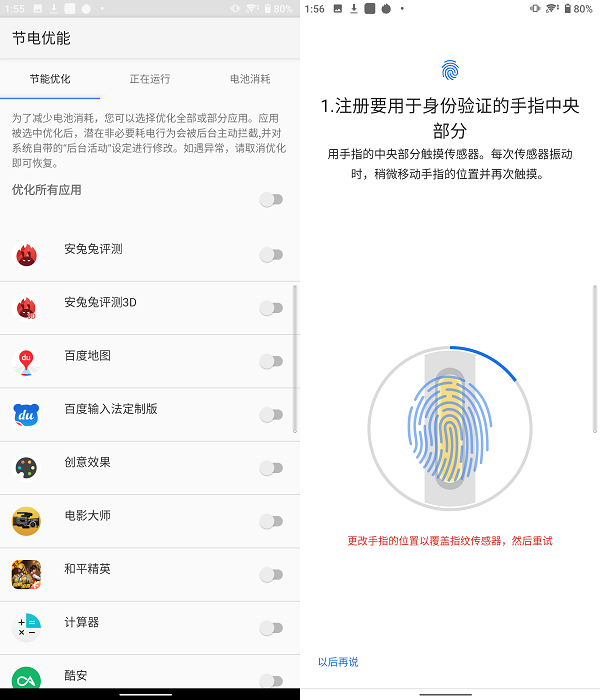
Task: Turn on the 百度地图 switch
Action: pos(271,361)
